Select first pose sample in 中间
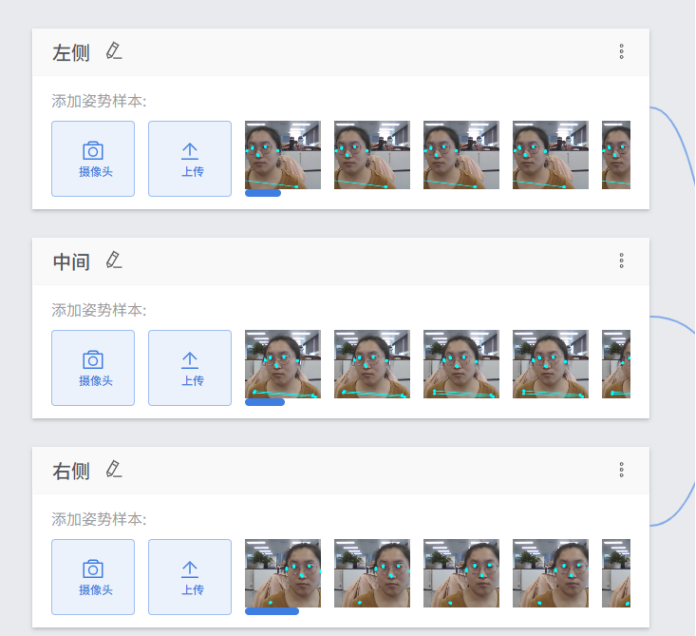This screenshot has height=636, width=696. click(x=283, y=364)
